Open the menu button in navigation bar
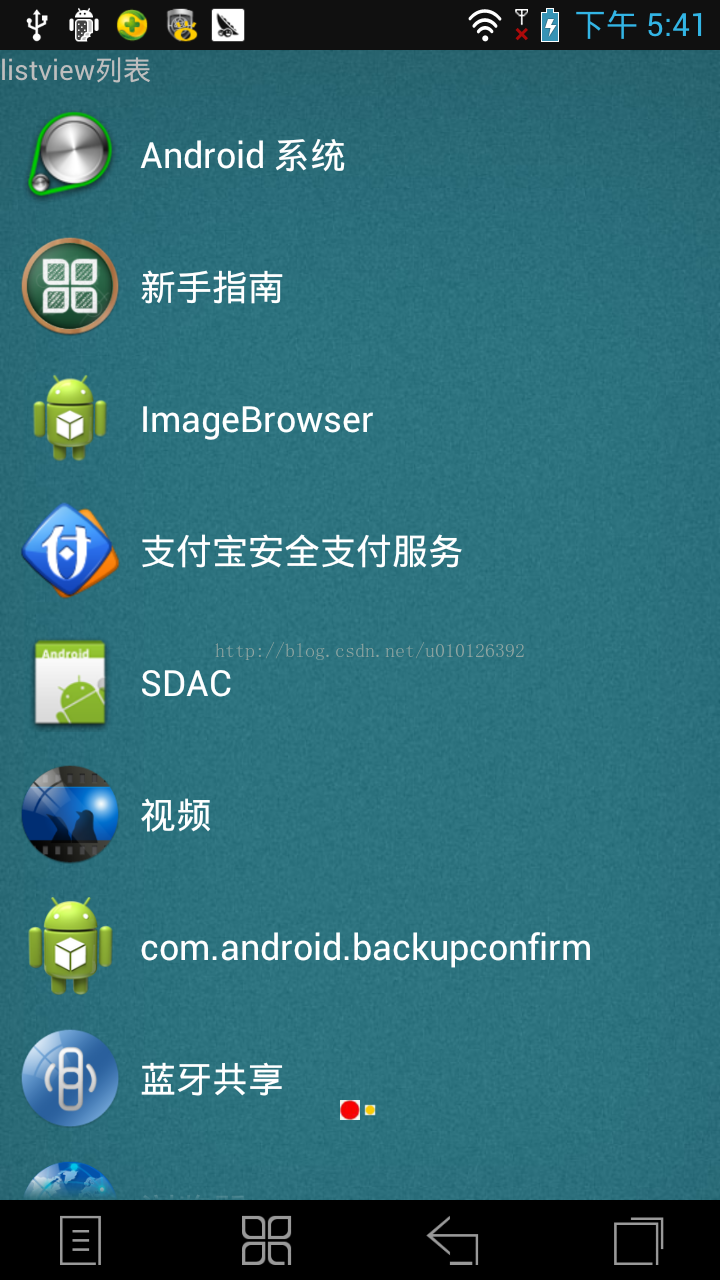Screen dimensions: 720x1280 tap(81, 1241)
